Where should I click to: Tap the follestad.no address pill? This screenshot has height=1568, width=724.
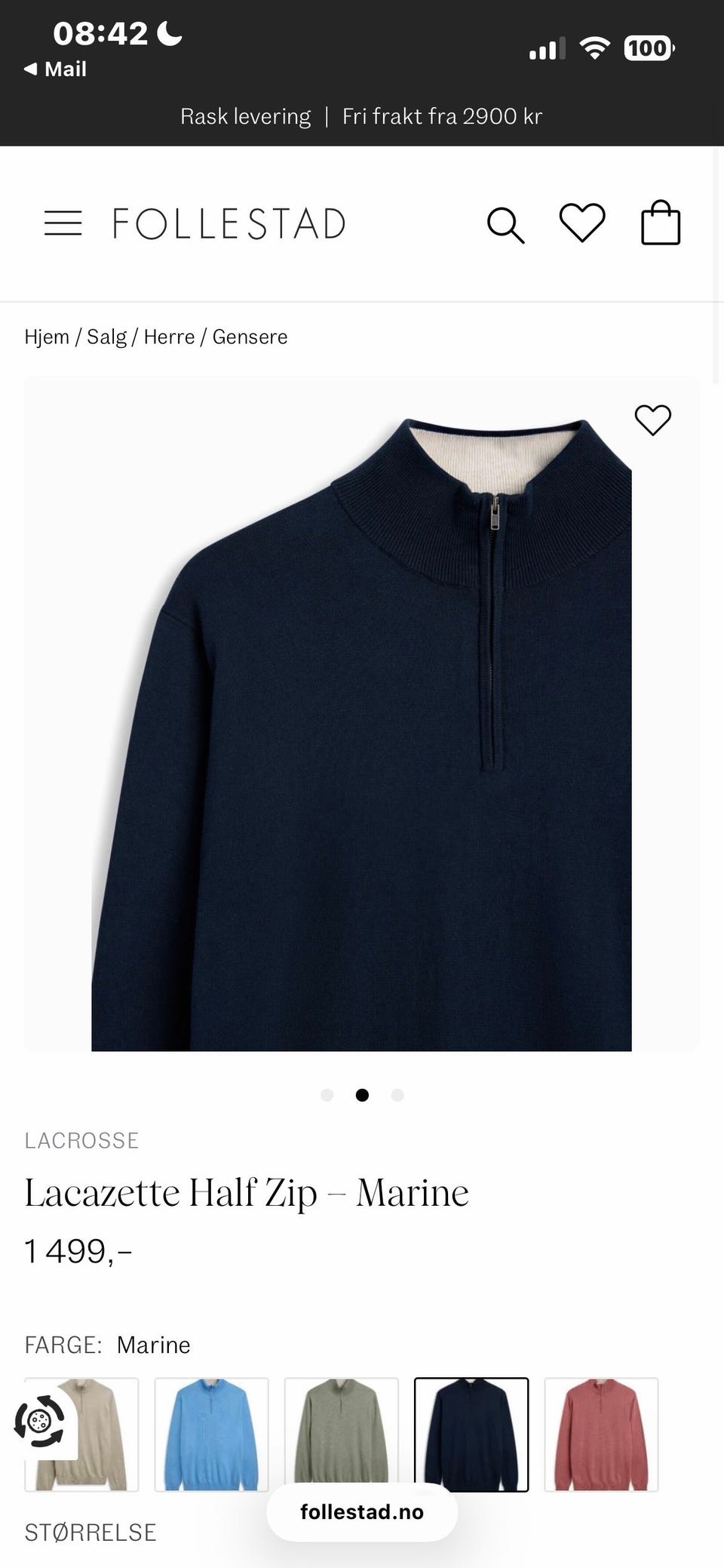pyautogui.click(x=362, y=1512)
